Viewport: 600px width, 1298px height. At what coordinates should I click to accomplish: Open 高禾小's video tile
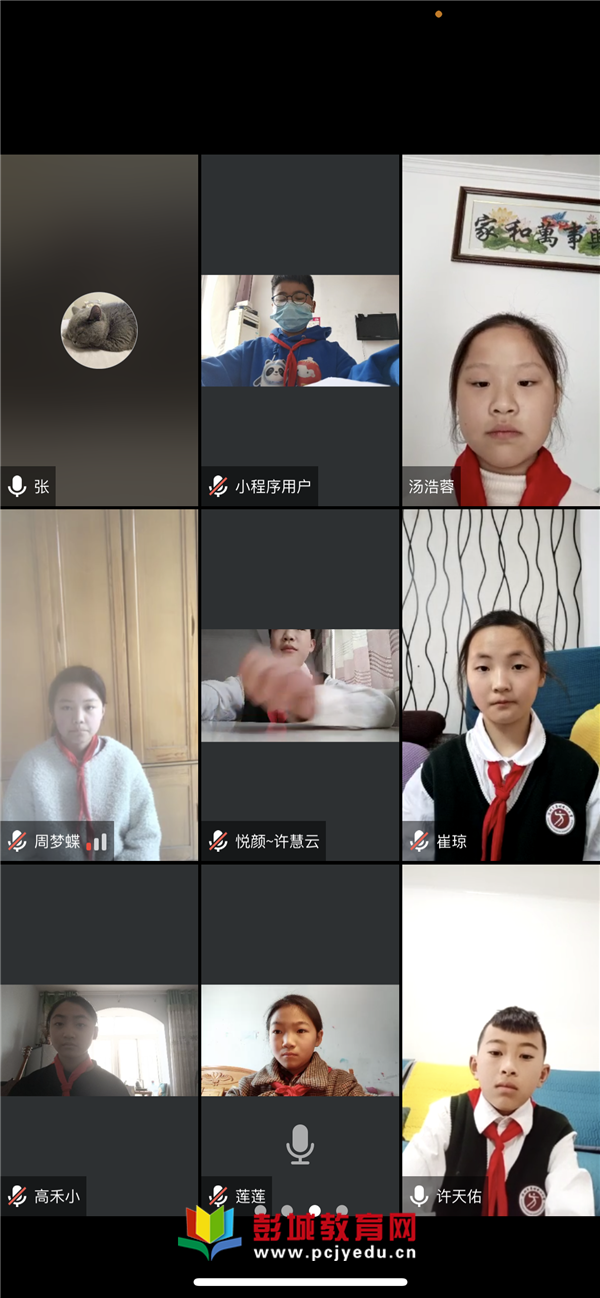coord(99,1040)
